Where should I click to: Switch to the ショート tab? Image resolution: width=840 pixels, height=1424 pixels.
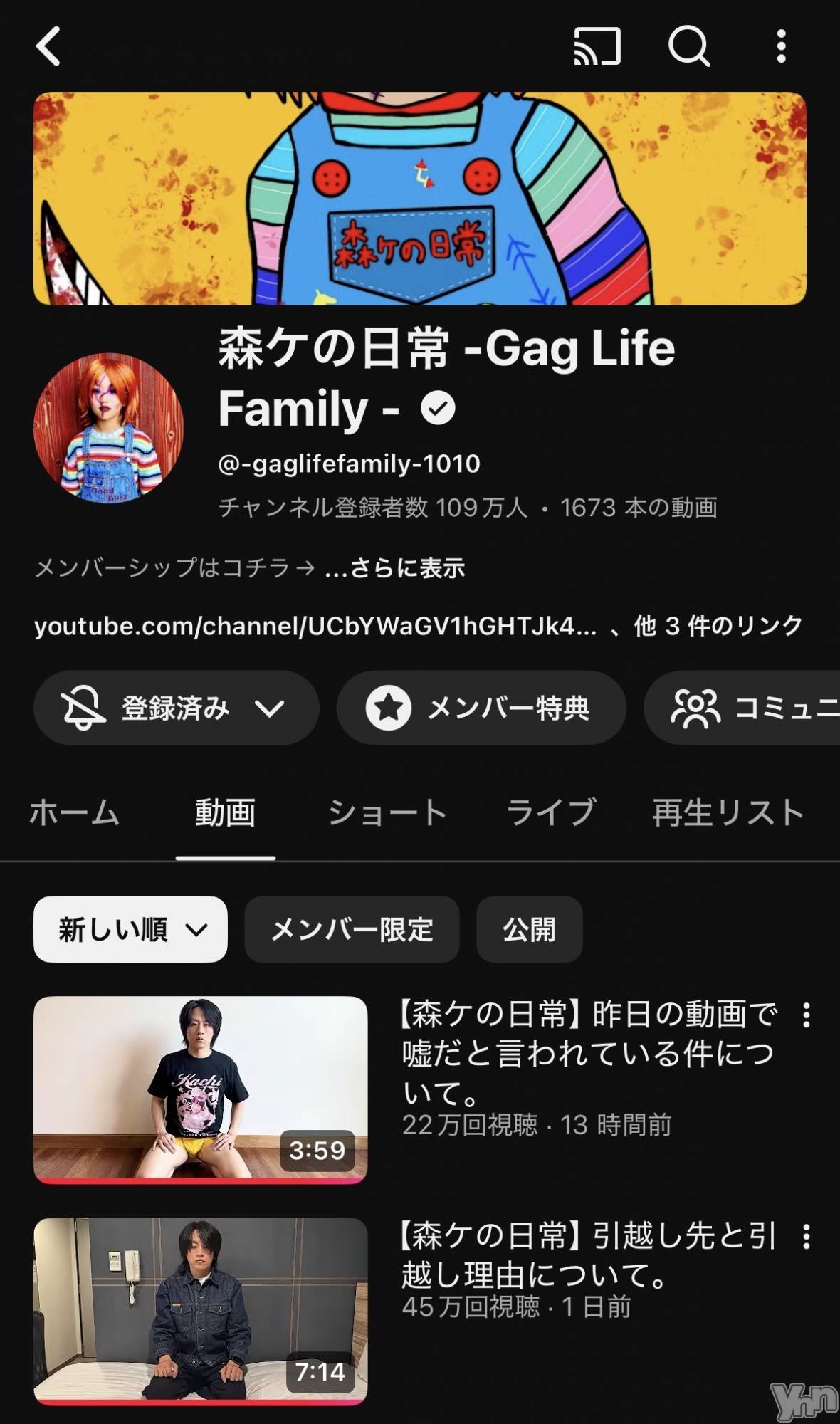[387, 812]
